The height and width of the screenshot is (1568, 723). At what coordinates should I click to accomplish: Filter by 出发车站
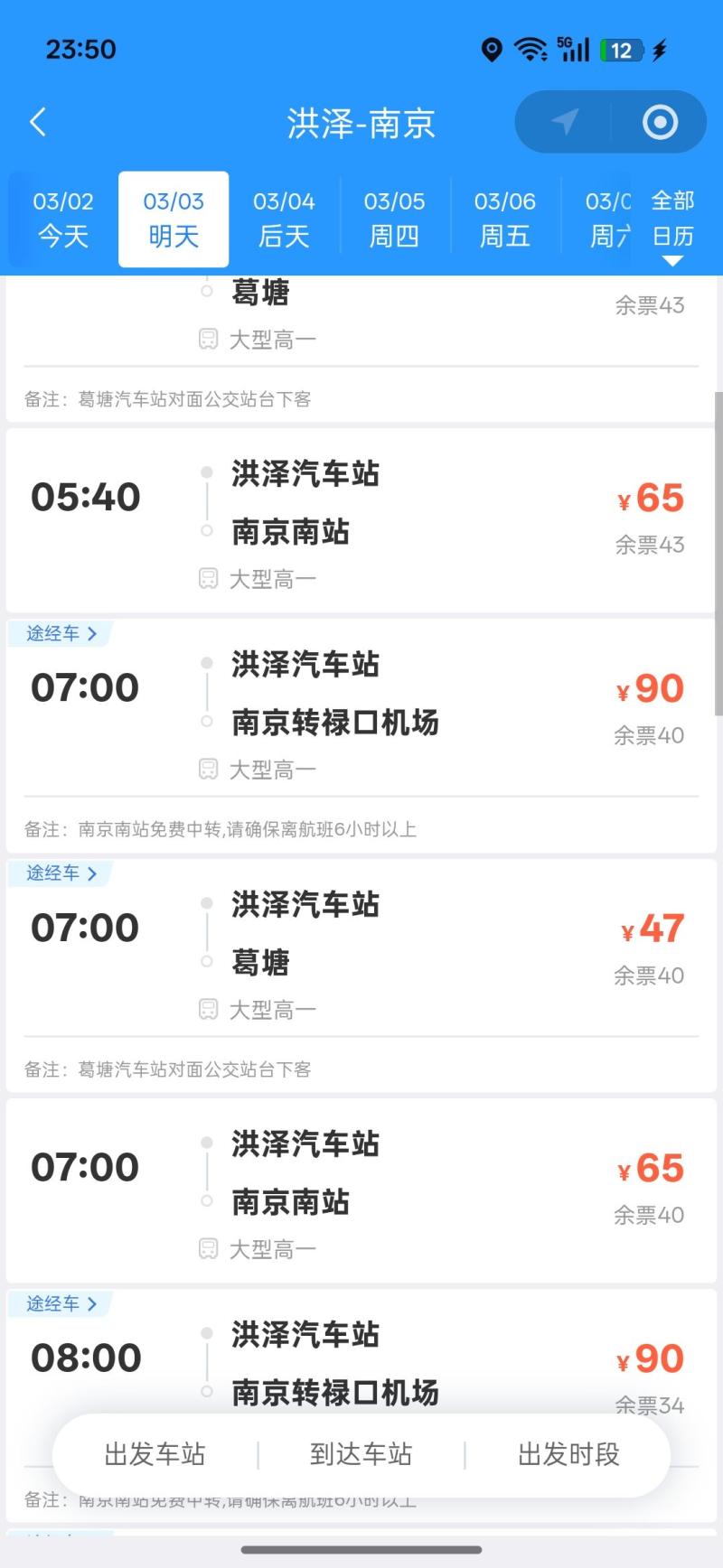pyautogui.click(x=155, y=1454)
